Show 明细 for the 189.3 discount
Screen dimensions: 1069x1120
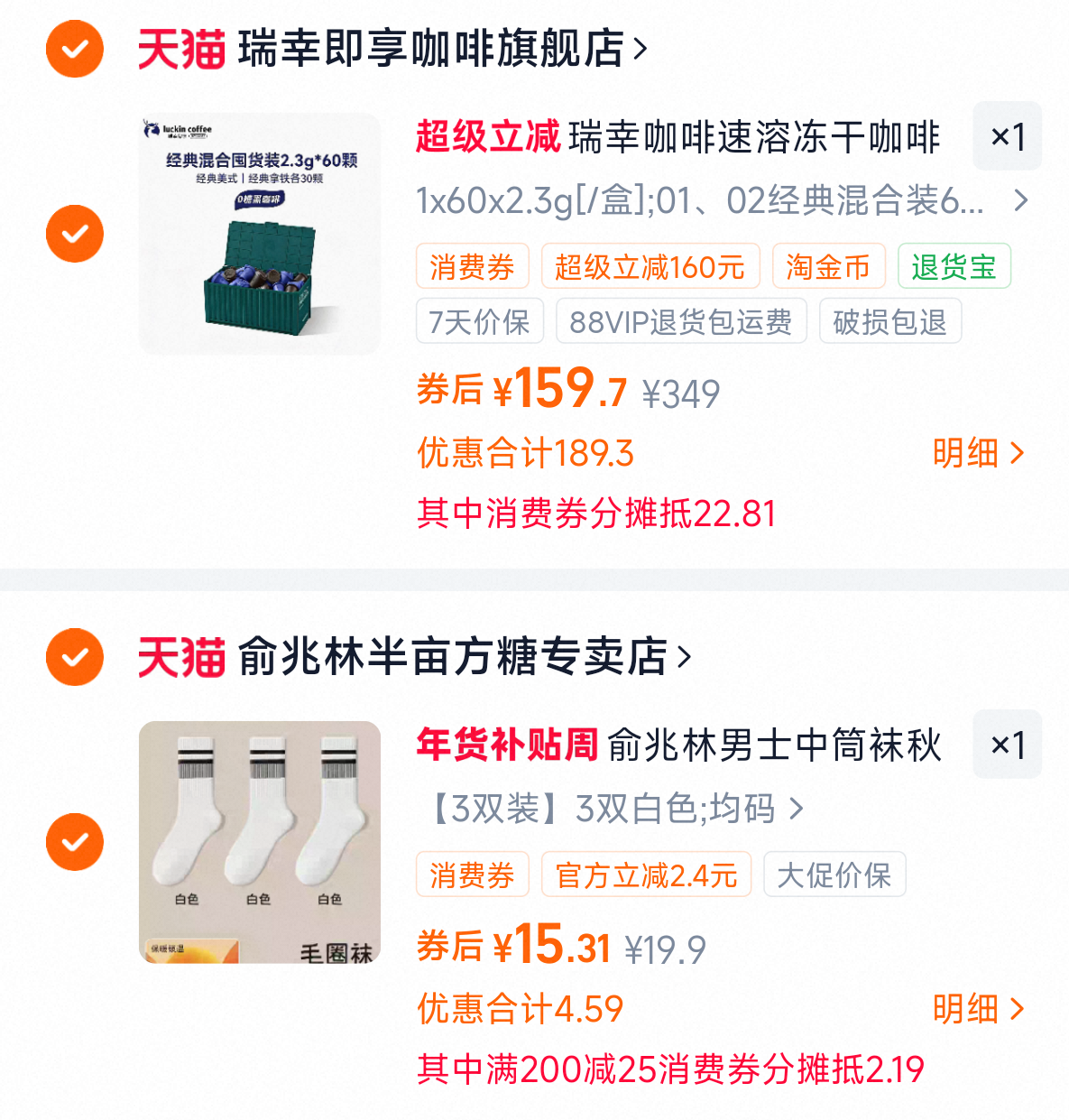978,453
